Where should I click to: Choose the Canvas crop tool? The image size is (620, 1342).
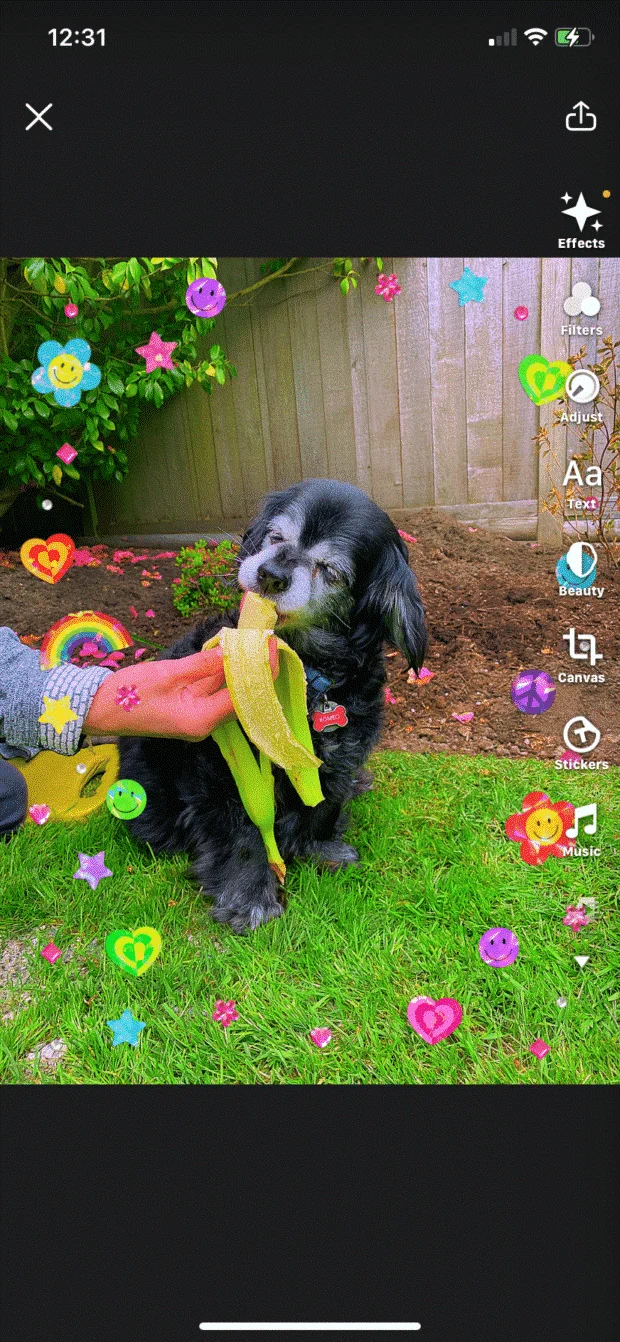[581, 654]
